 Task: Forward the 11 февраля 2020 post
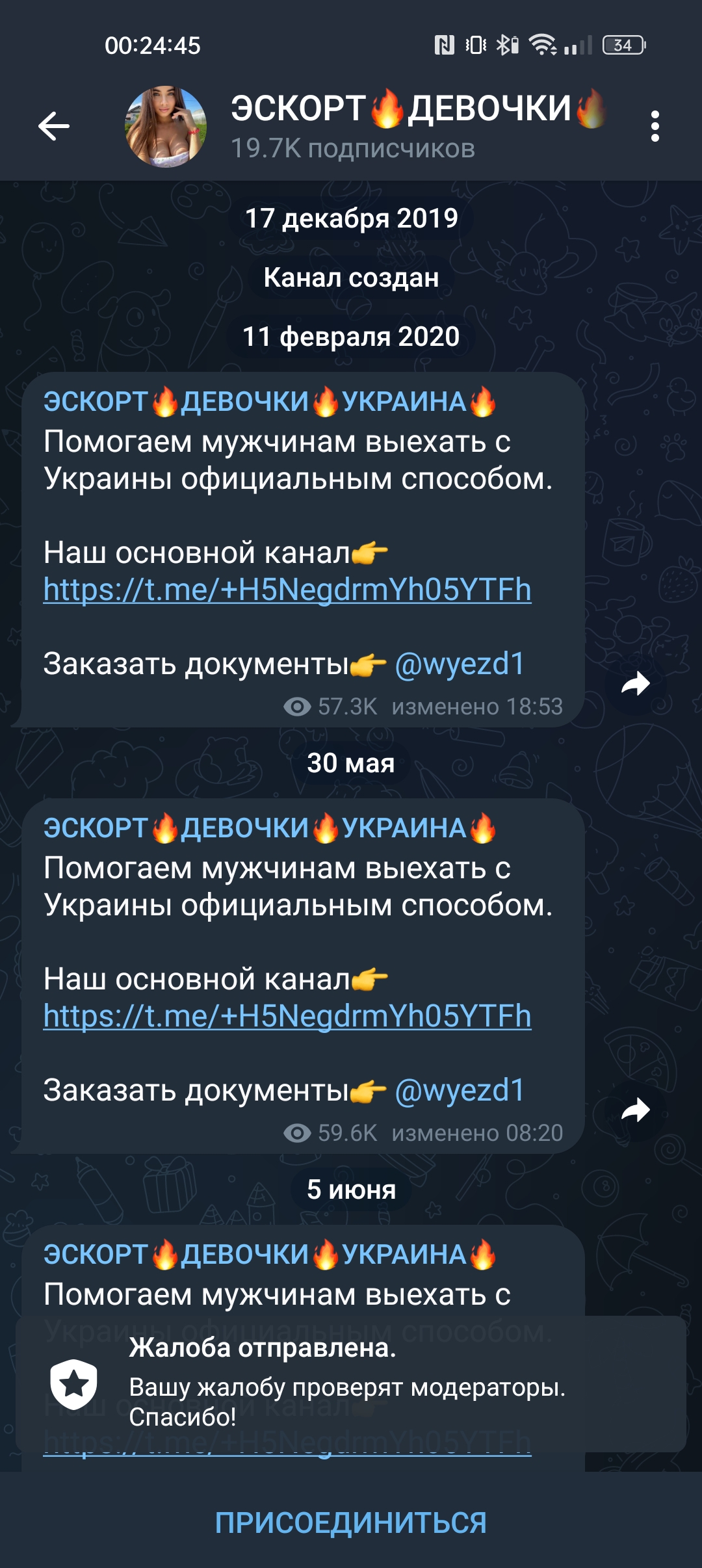coord(636,683)
